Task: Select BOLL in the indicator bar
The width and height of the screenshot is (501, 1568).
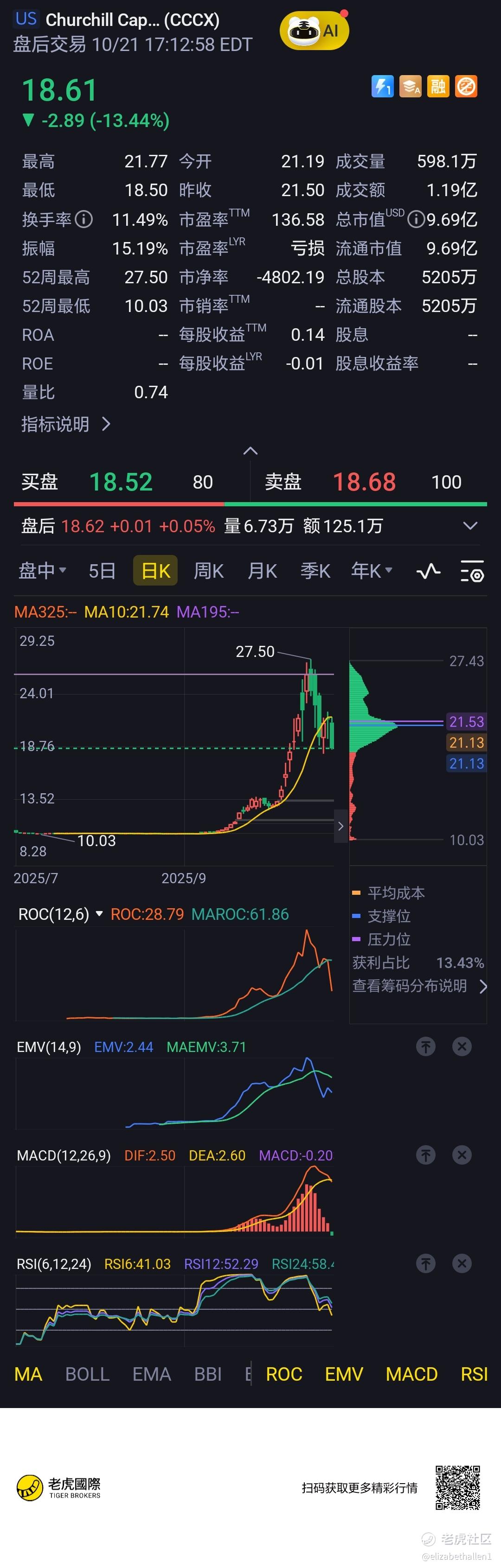Action: tap(87, 1374)
